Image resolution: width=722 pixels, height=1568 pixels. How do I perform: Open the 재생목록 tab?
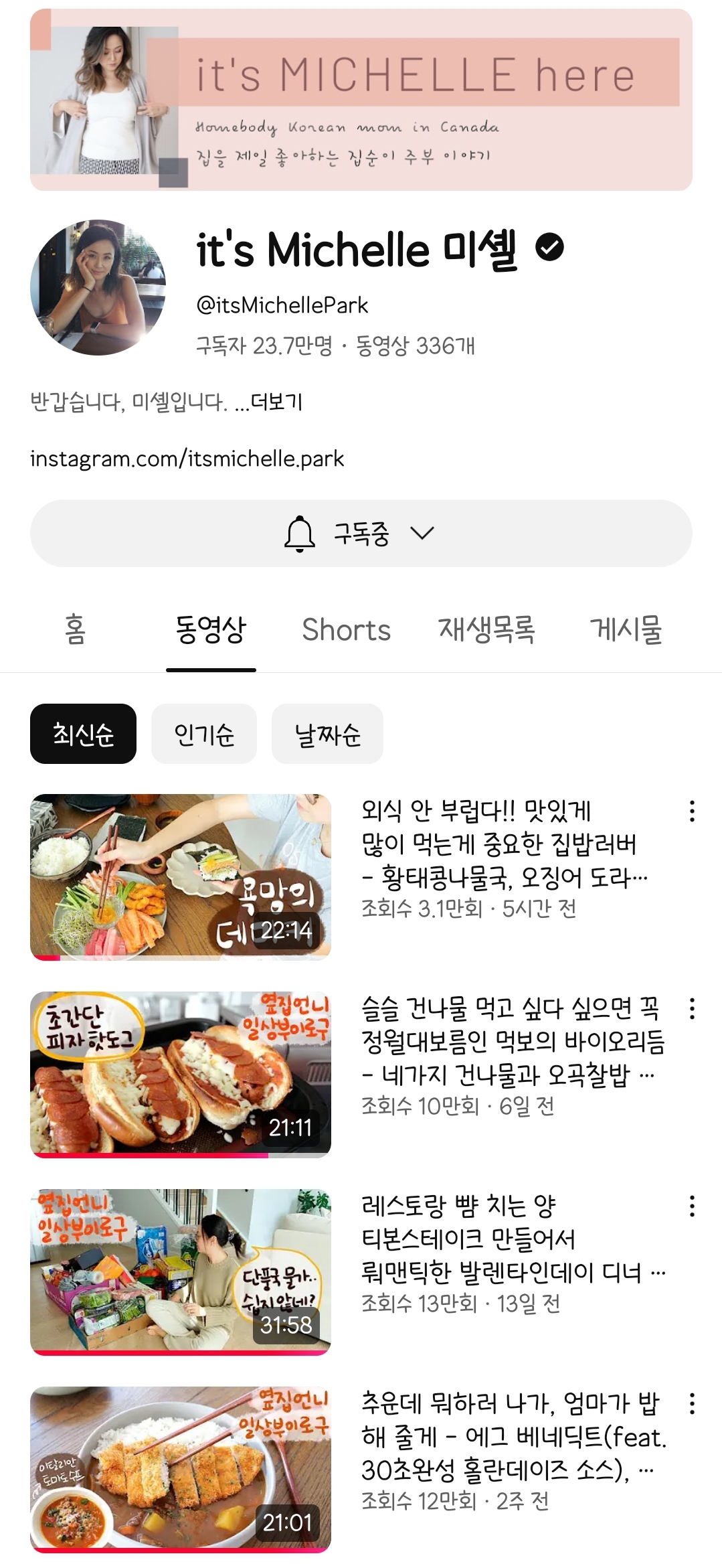(488, 629)
